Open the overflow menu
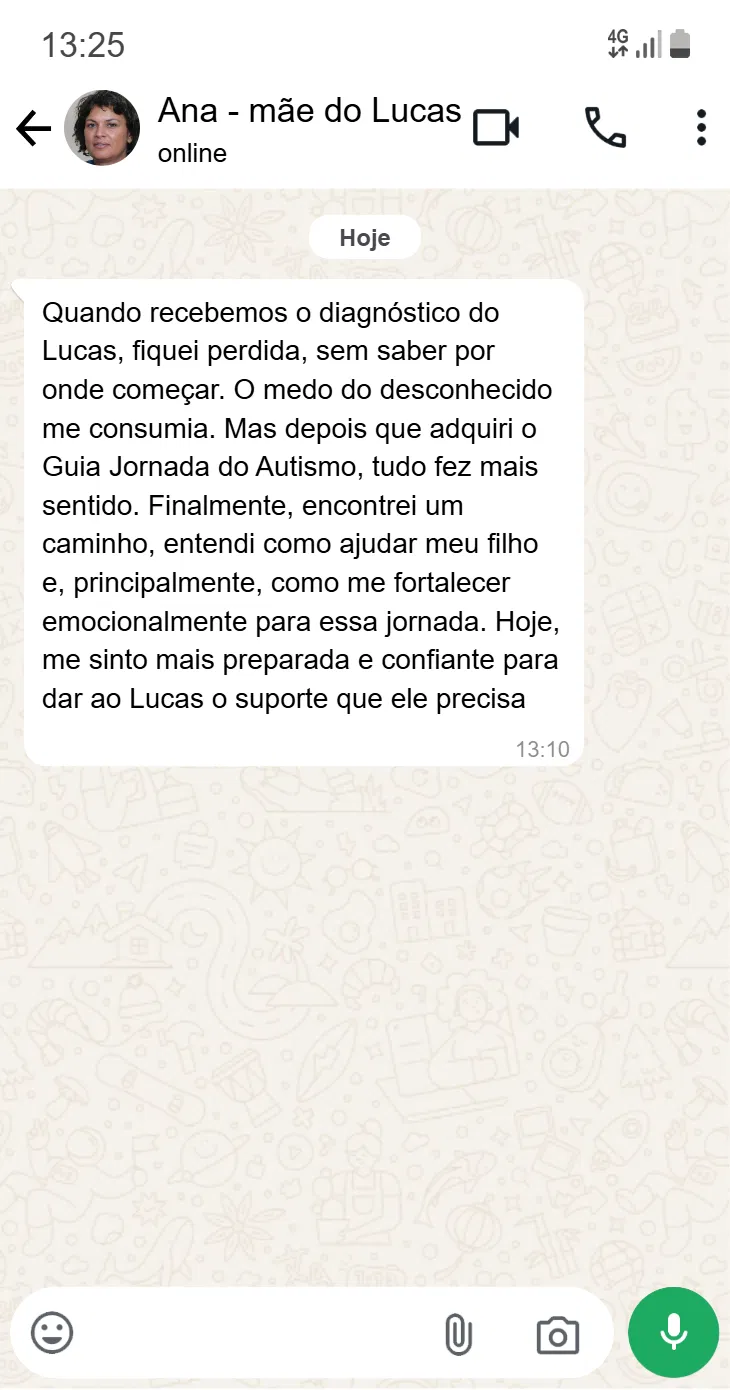The height and width of the screenshot is (1390, 730). point(701,128)
